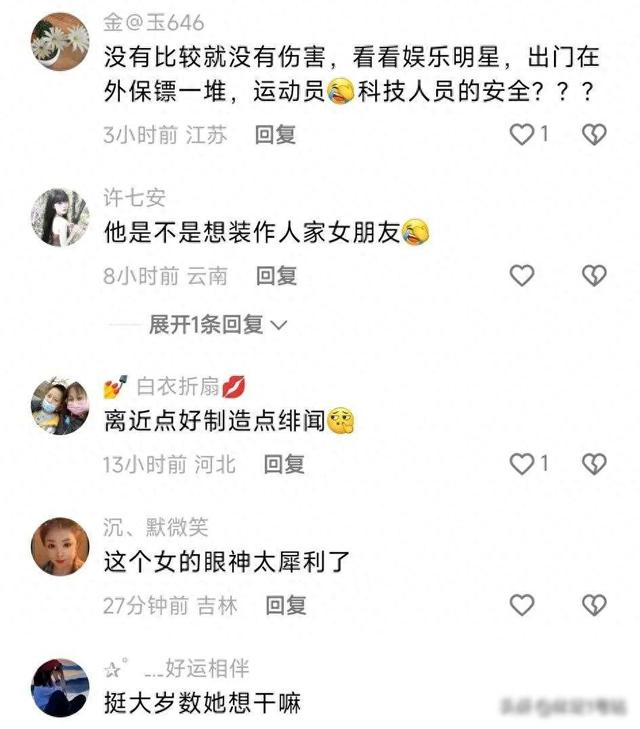Like the comment by 金@玉646

click(x=522, y=135)
